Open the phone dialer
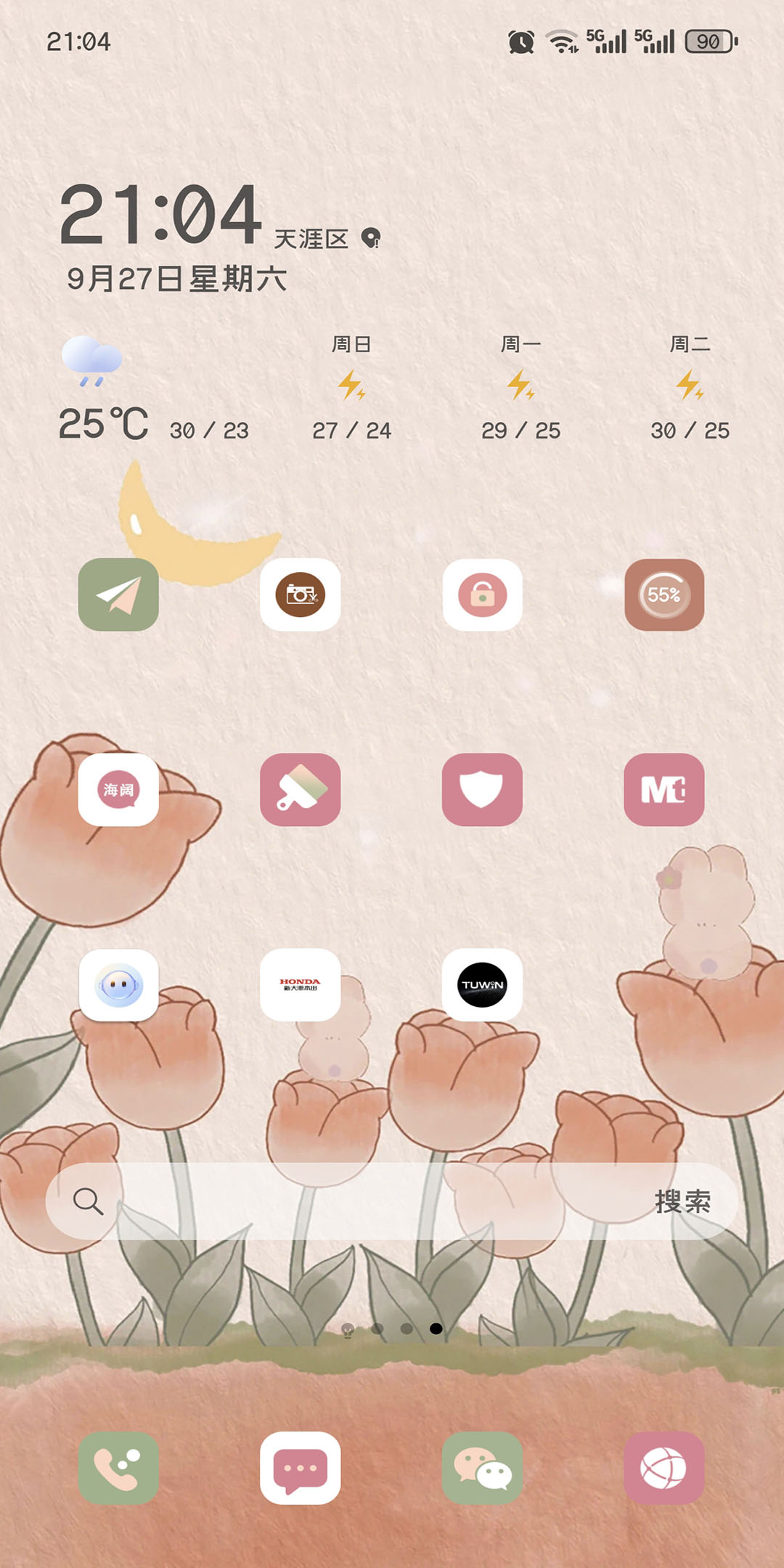Screen dimensions: 784x1568 (118, 1468)
